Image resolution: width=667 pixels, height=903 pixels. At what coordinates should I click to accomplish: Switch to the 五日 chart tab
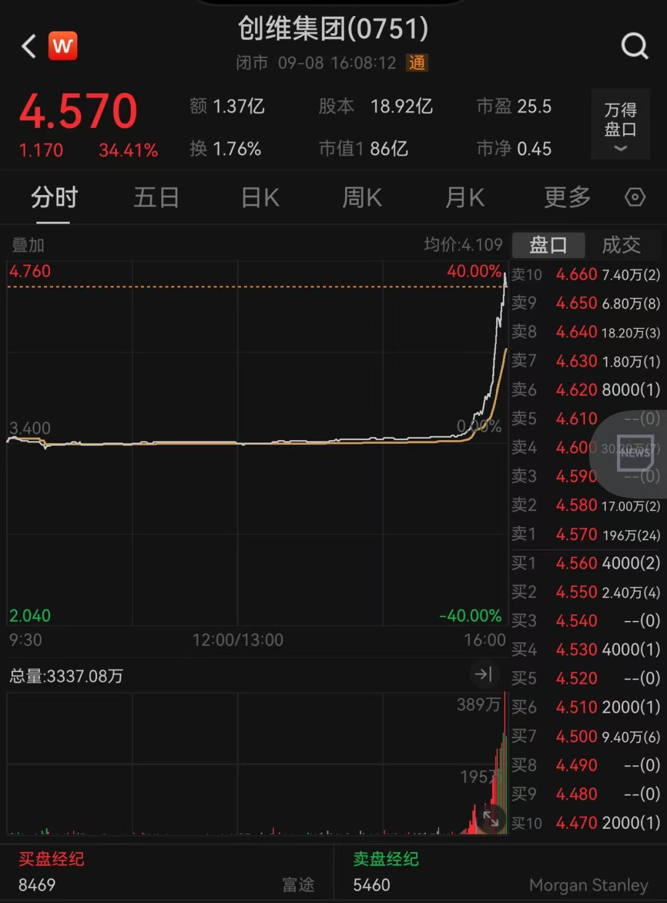[156, 197]
